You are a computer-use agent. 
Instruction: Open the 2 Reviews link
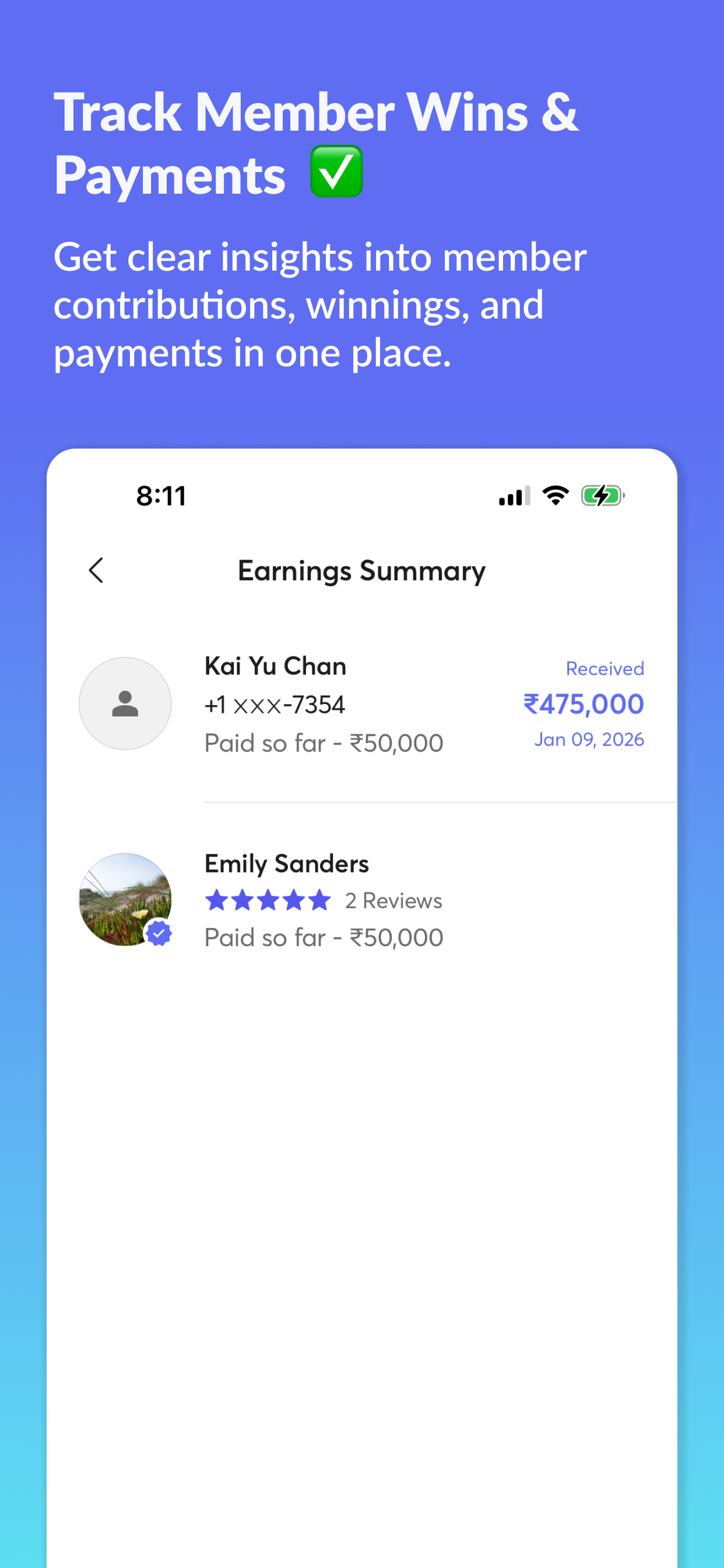point(393,900)
